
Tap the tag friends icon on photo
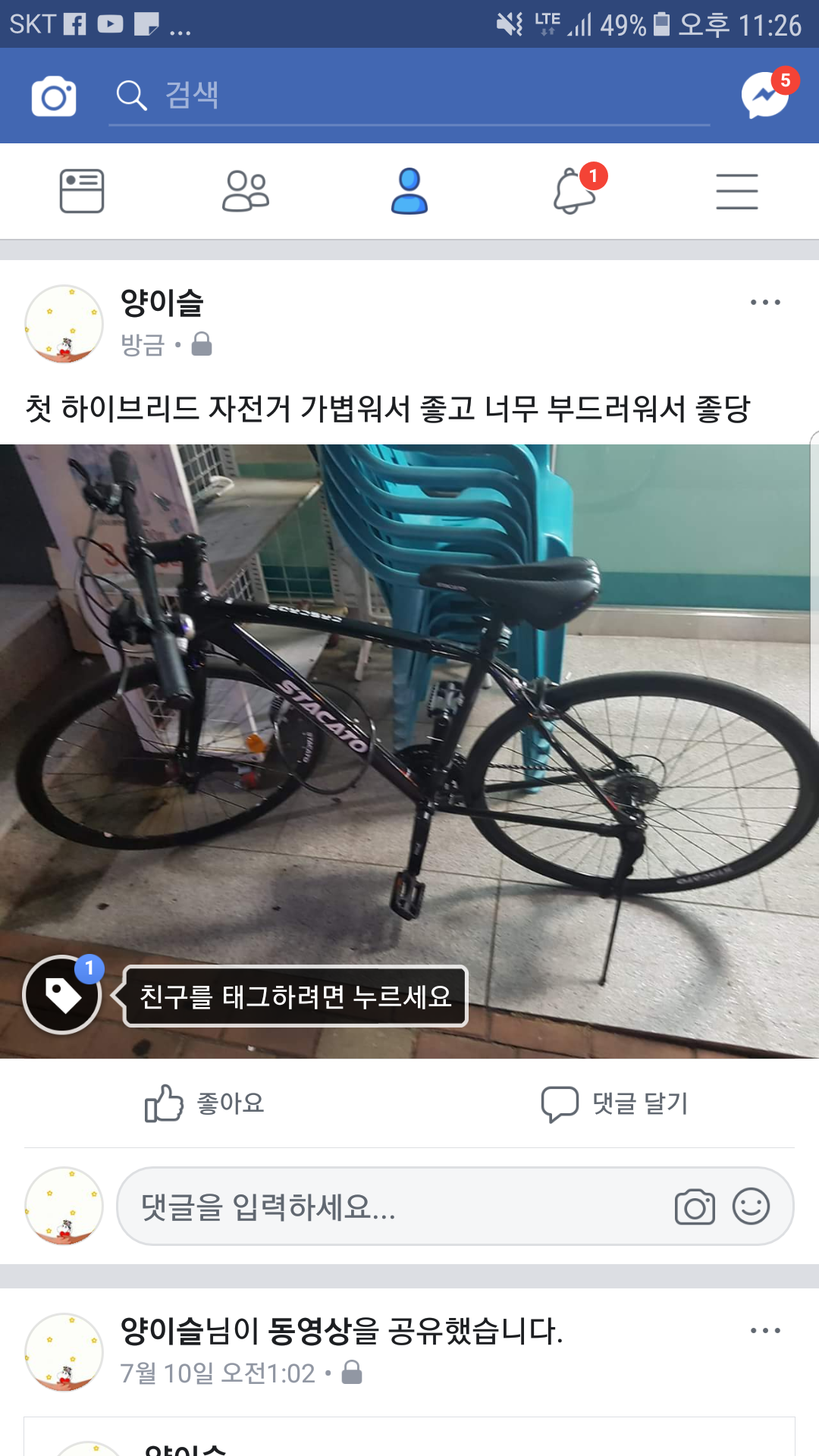[63, 995]
